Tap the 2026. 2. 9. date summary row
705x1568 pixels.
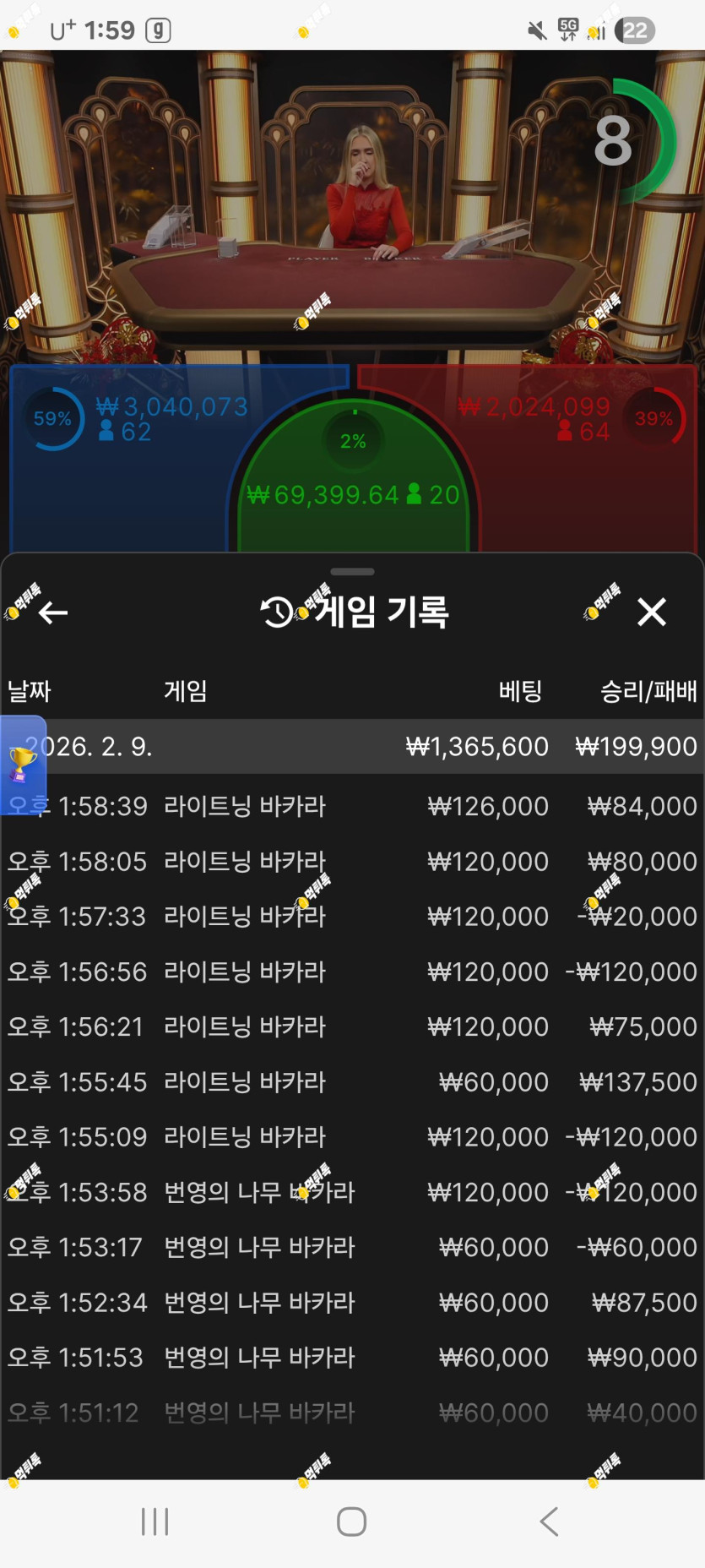[352, 747]
